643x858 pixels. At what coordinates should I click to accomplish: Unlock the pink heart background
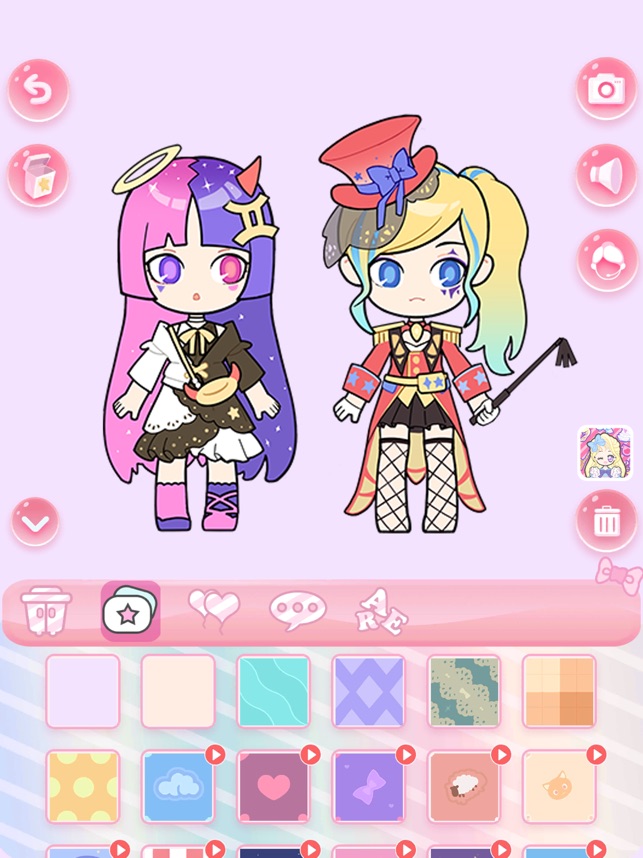coord(273,786)
